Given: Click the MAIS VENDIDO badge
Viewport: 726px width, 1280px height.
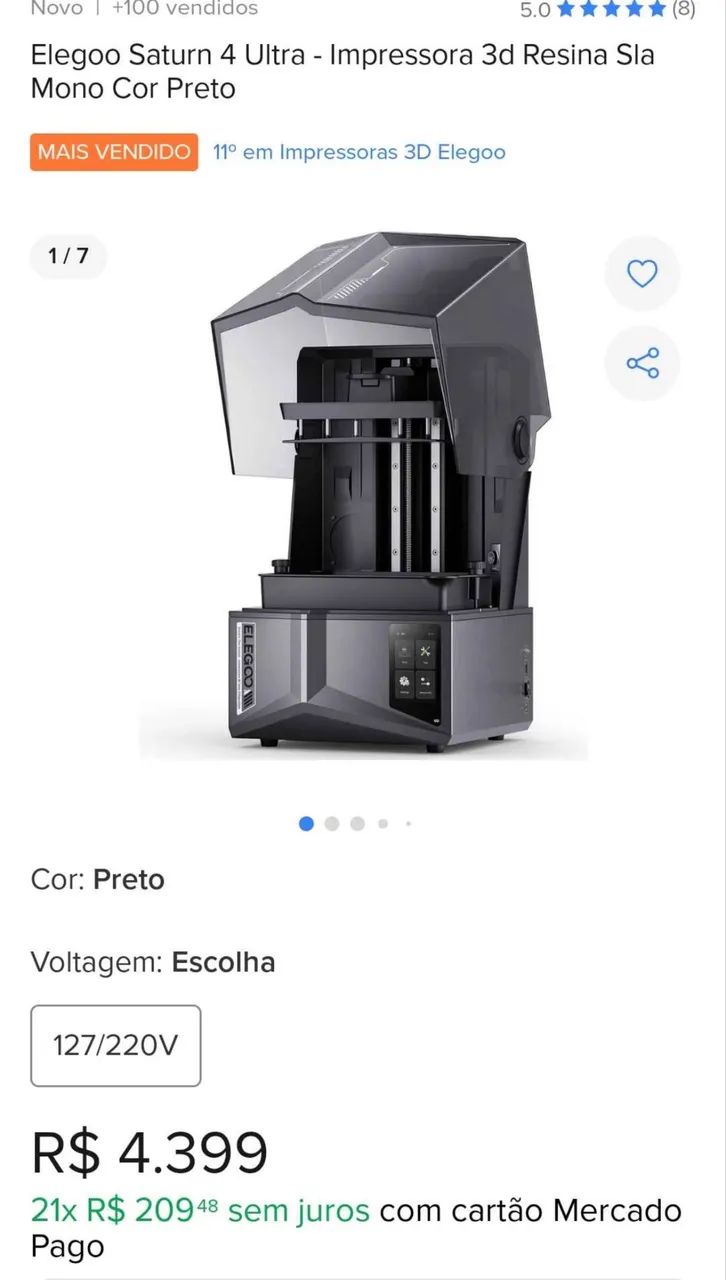Looking at the screenshot, I should coord(113,151).
